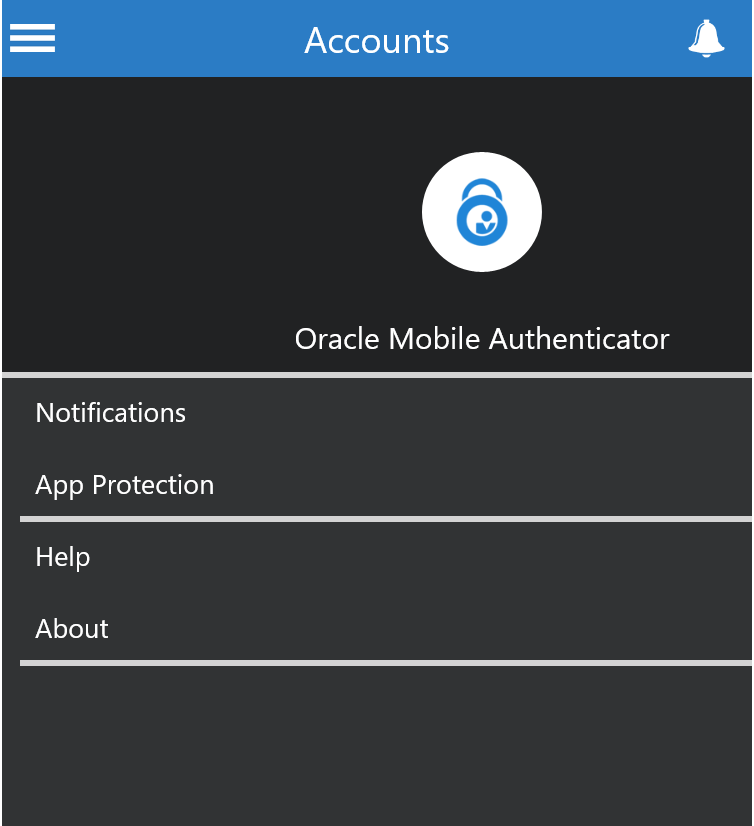
Task: Go to App Protection settings
Action: click(x=125, y=485)
